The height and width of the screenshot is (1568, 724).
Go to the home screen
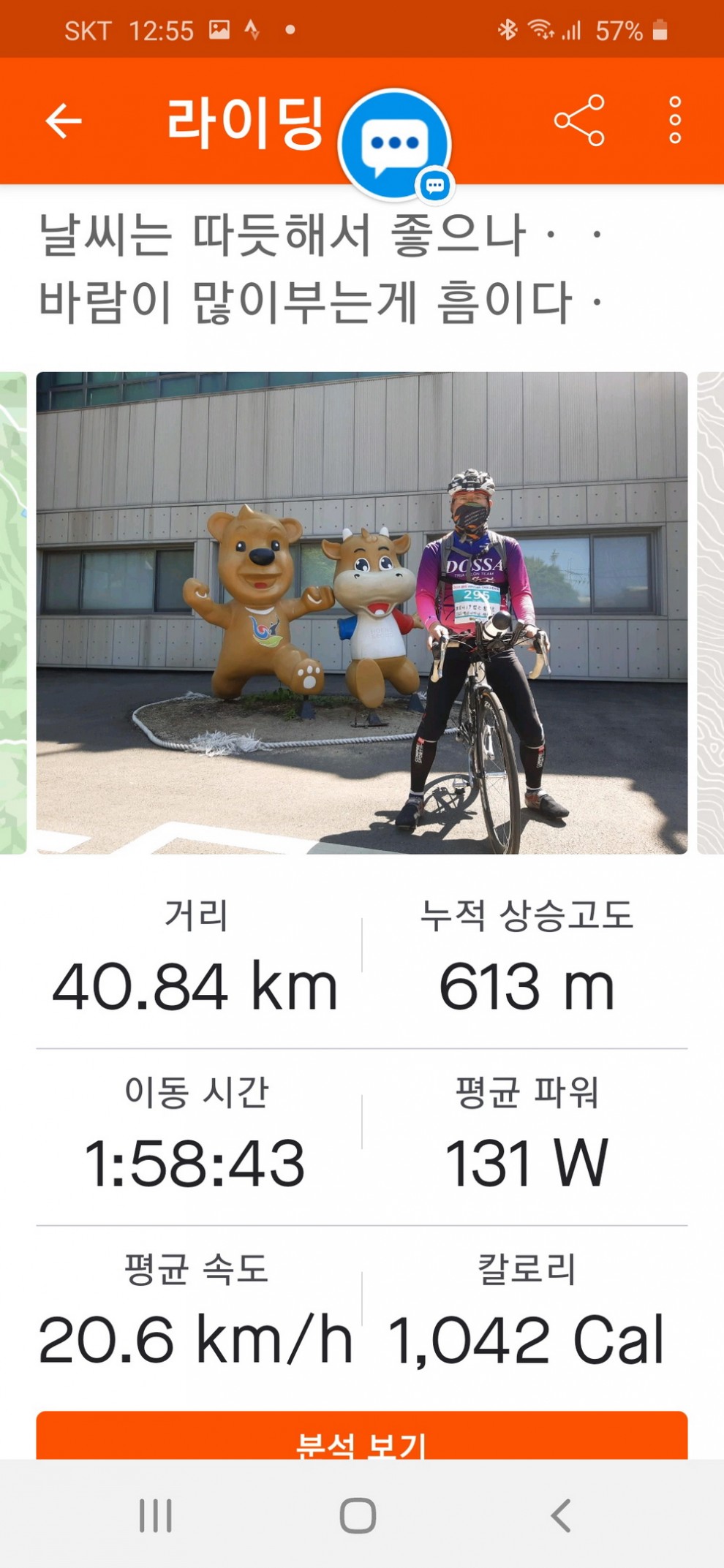point(358,1515)
